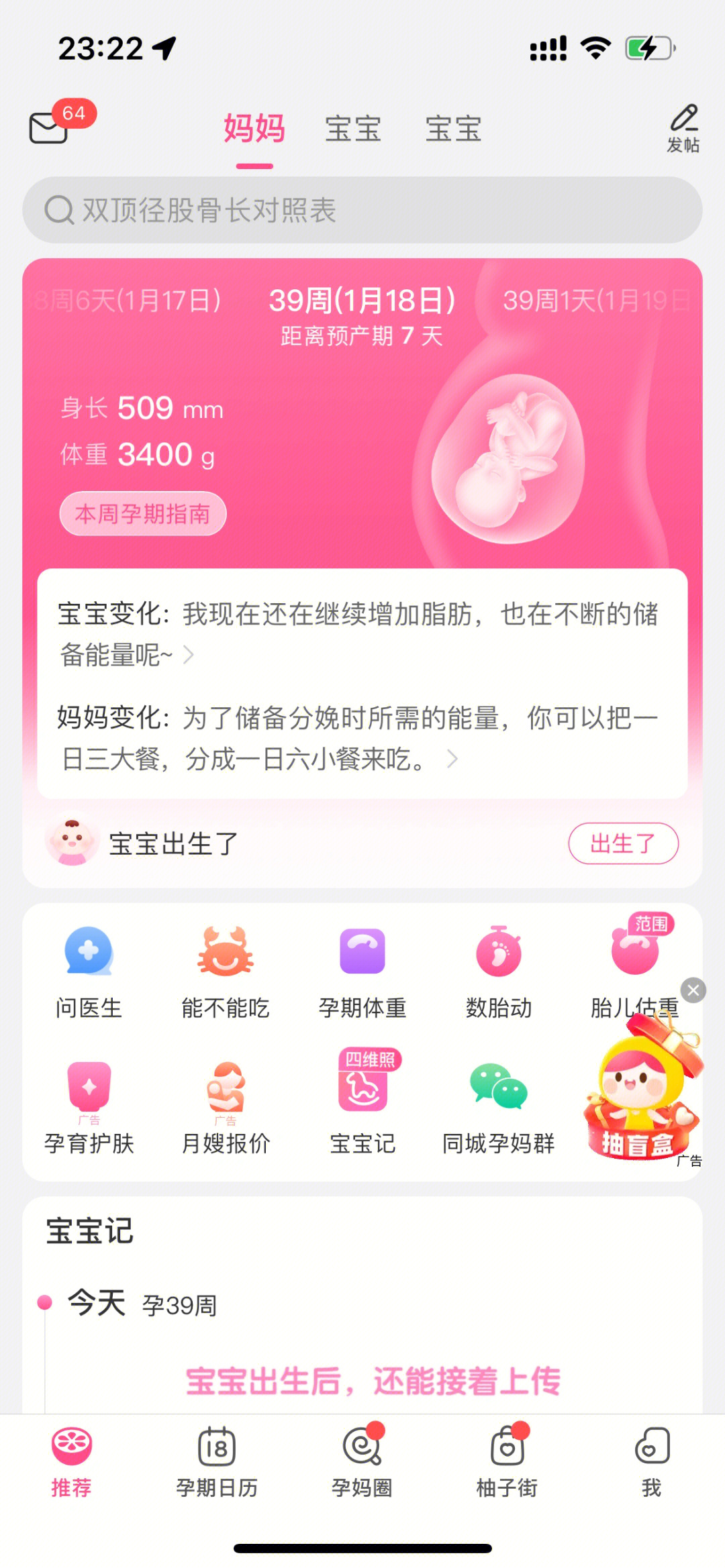The height and width of the screenshot is (1568, 725).
Task: Open the search box 双顶径股骨长对照表
Action: pyautogui.click(x=362, y=210)
